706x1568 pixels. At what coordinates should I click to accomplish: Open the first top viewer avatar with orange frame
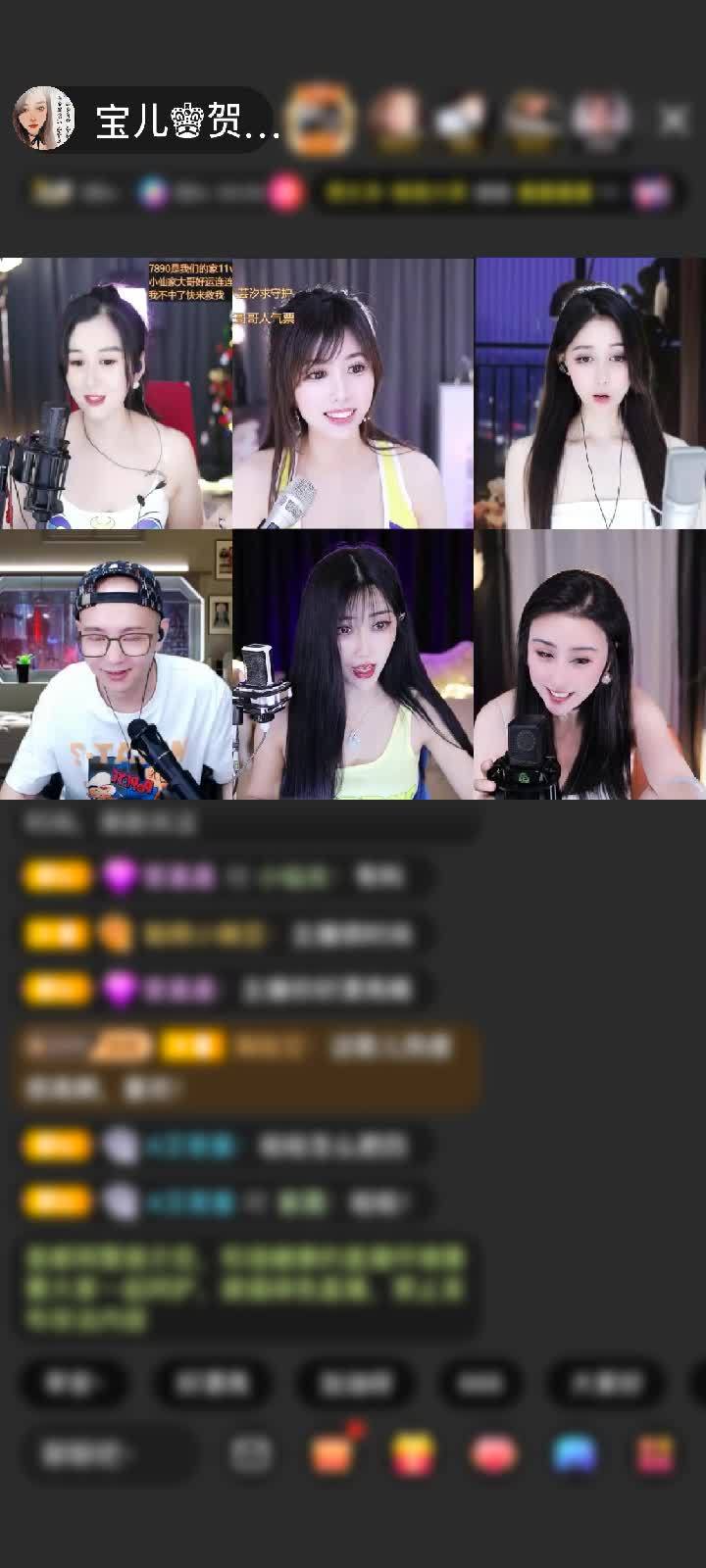click(324, 120)
